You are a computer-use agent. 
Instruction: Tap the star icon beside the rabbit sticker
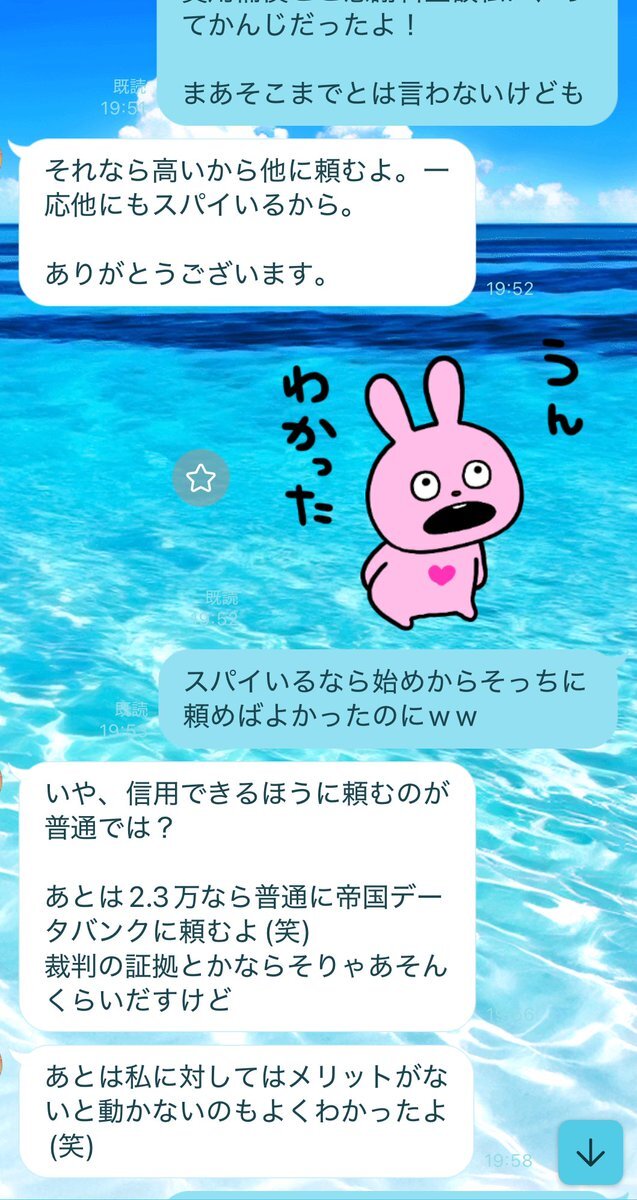(x=201, y=478)
